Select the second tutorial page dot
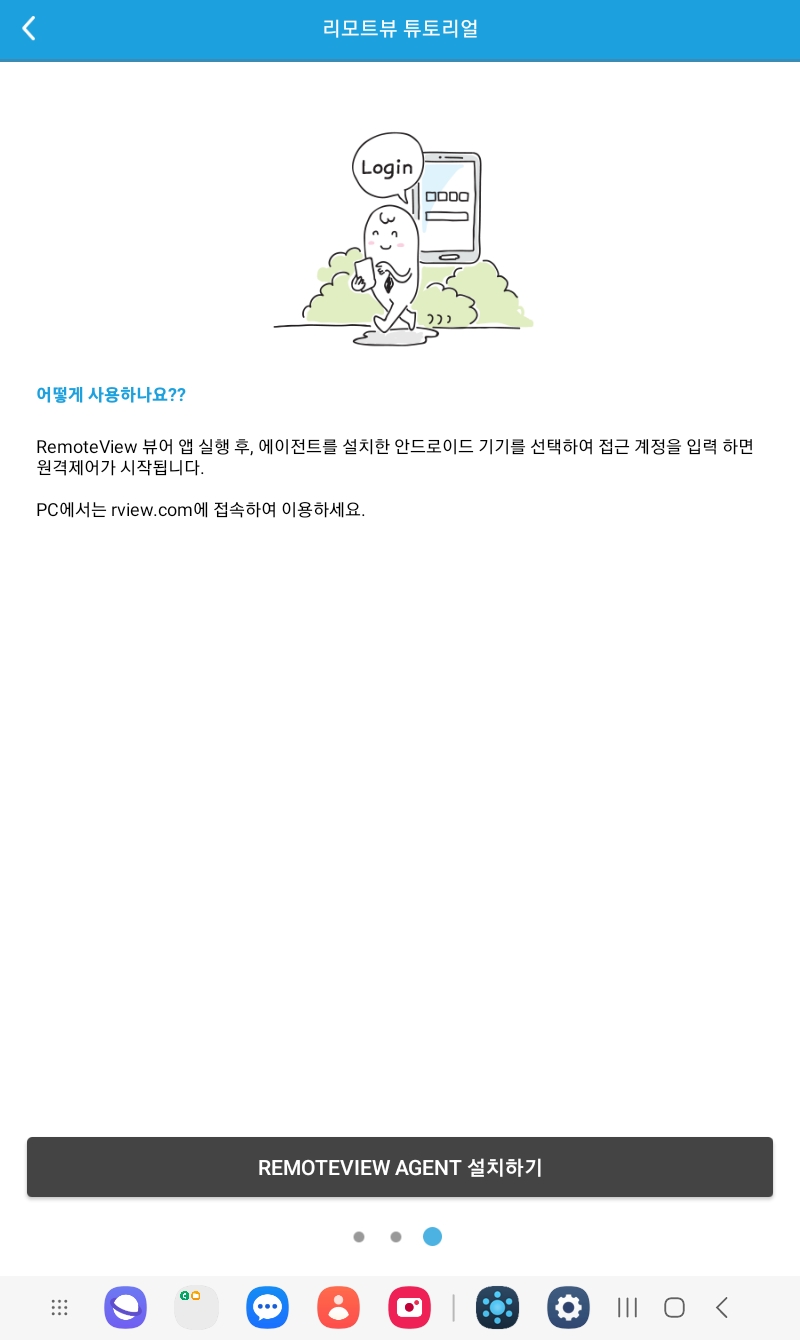 pyautogui.click(x=396, y=1237)
